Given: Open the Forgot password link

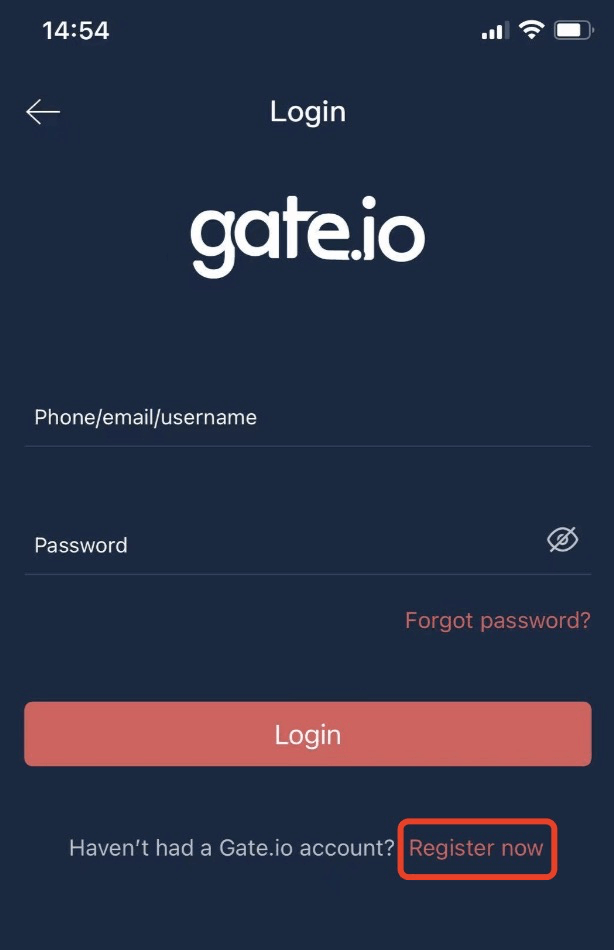Looking at the screenshot, I should pos(497,621).
